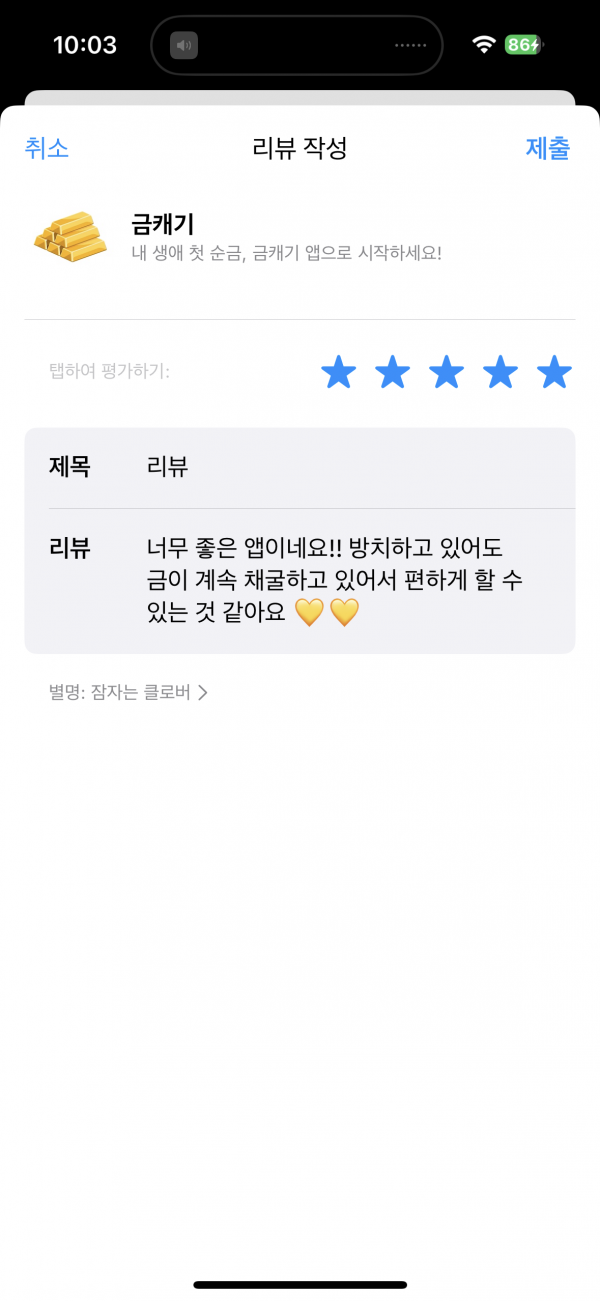Submit the review with 제출

coord(548,149)
